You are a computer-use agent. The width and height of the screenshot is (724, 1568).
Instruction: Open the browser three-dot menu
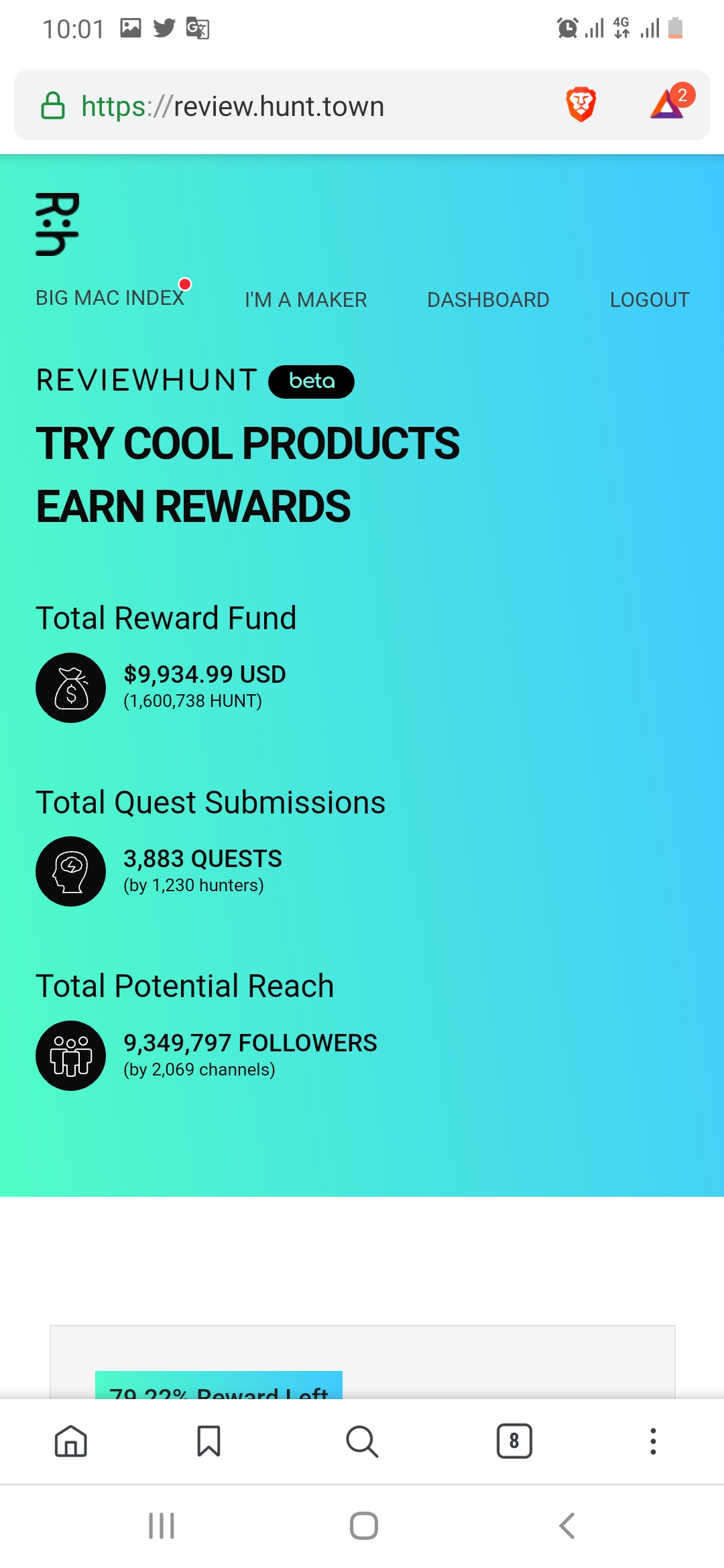click(x=653, y=1441)
